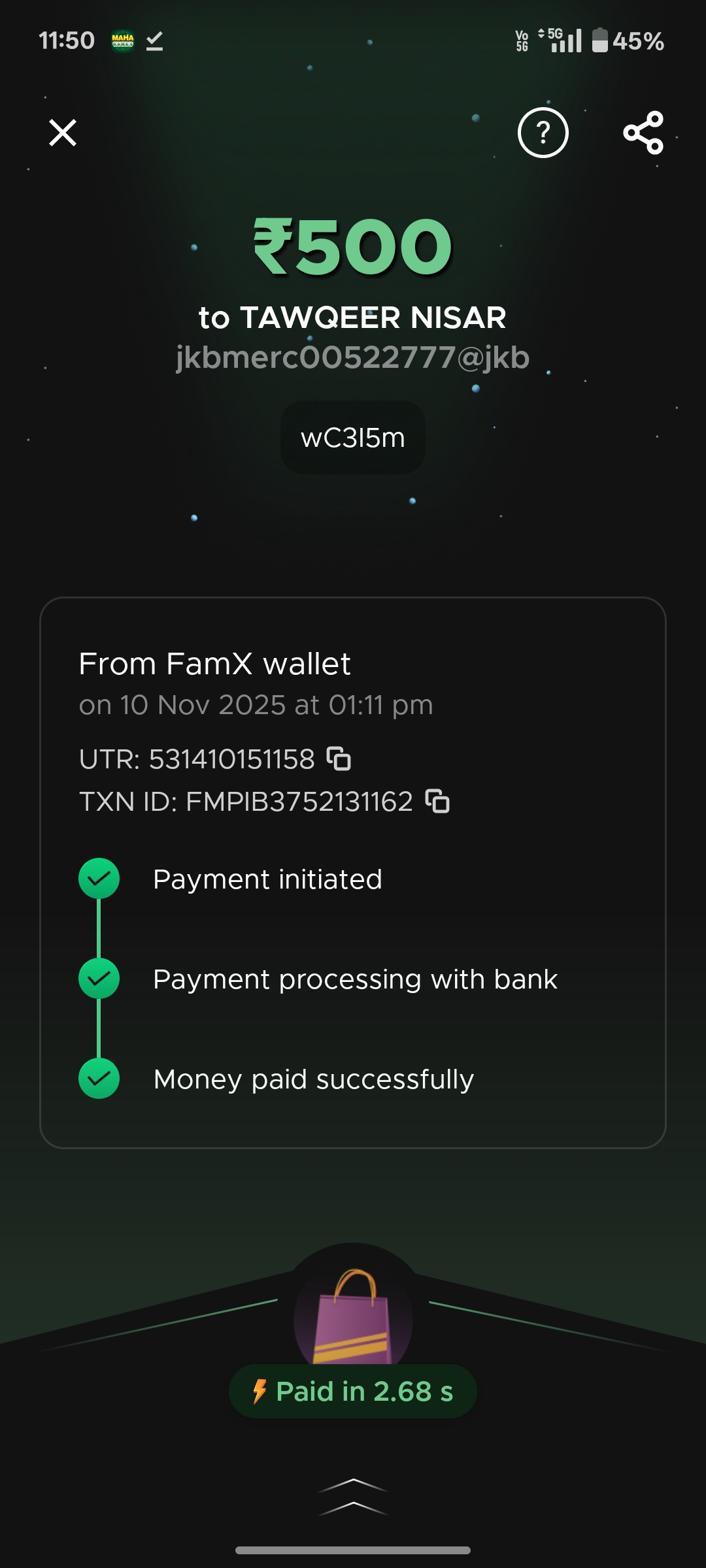This screenshot has width=706, height=1568.
Task: Copy the TXN ID
Action: tap(437, 801)
